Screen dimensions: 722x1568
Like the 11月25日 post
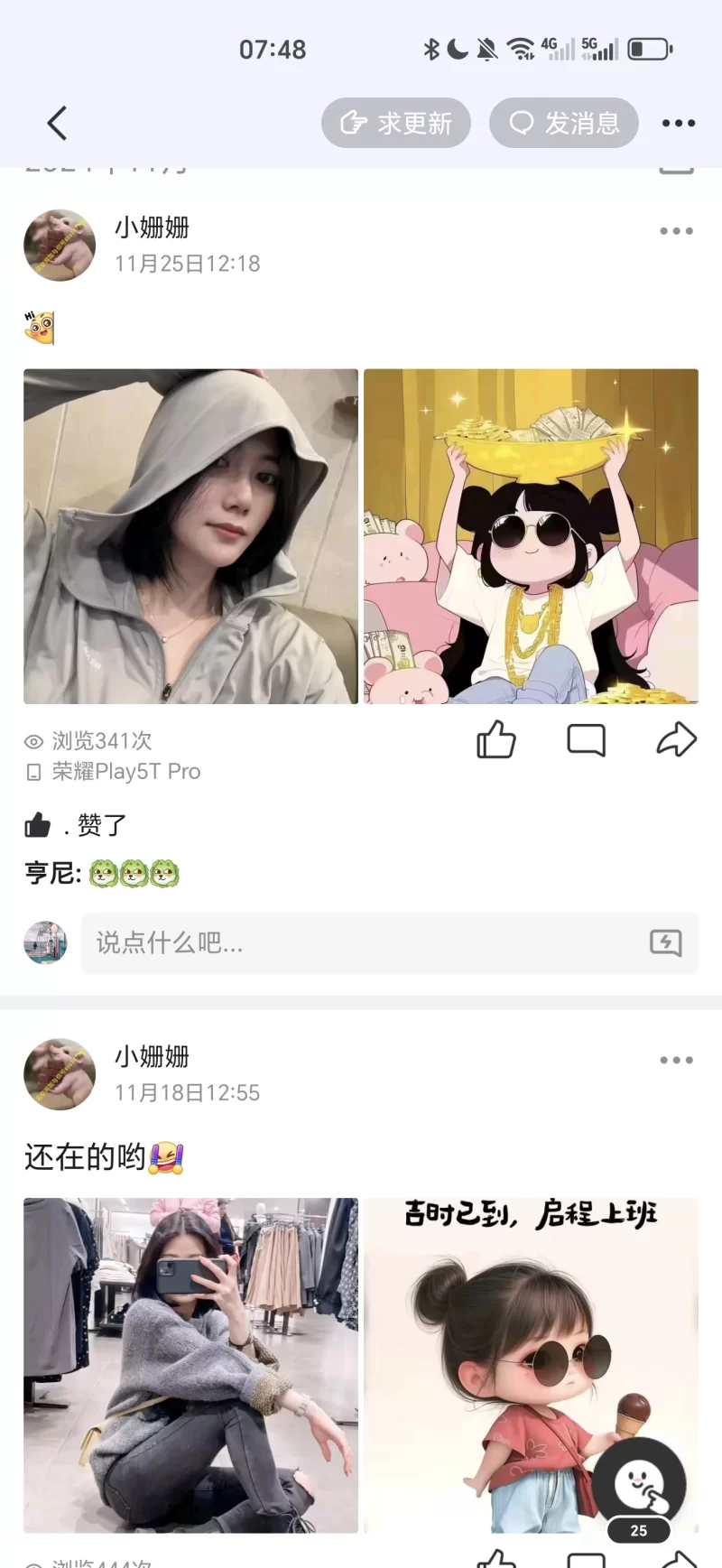(496, 740)
